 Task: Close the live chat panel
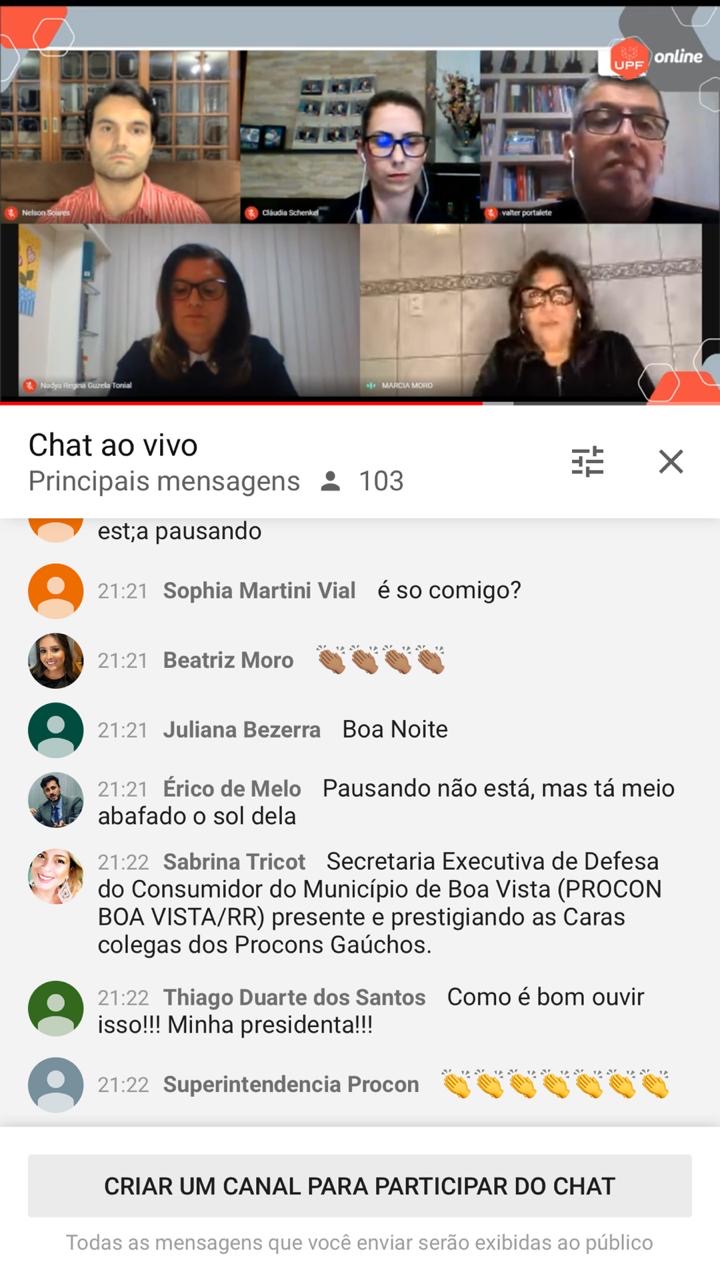(x=671, y=461)
